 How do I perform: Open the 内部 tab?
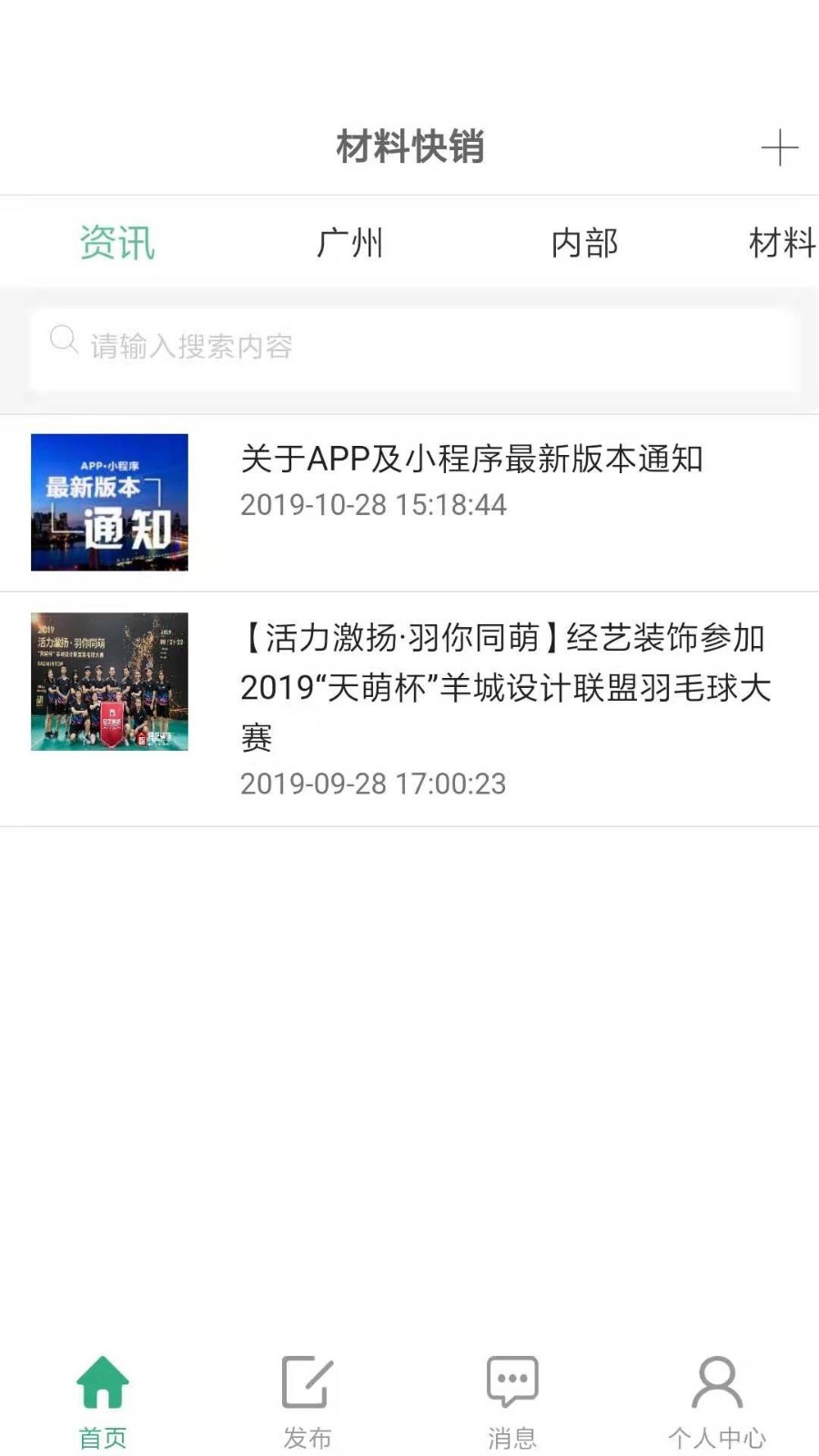[x=585, y=242]
